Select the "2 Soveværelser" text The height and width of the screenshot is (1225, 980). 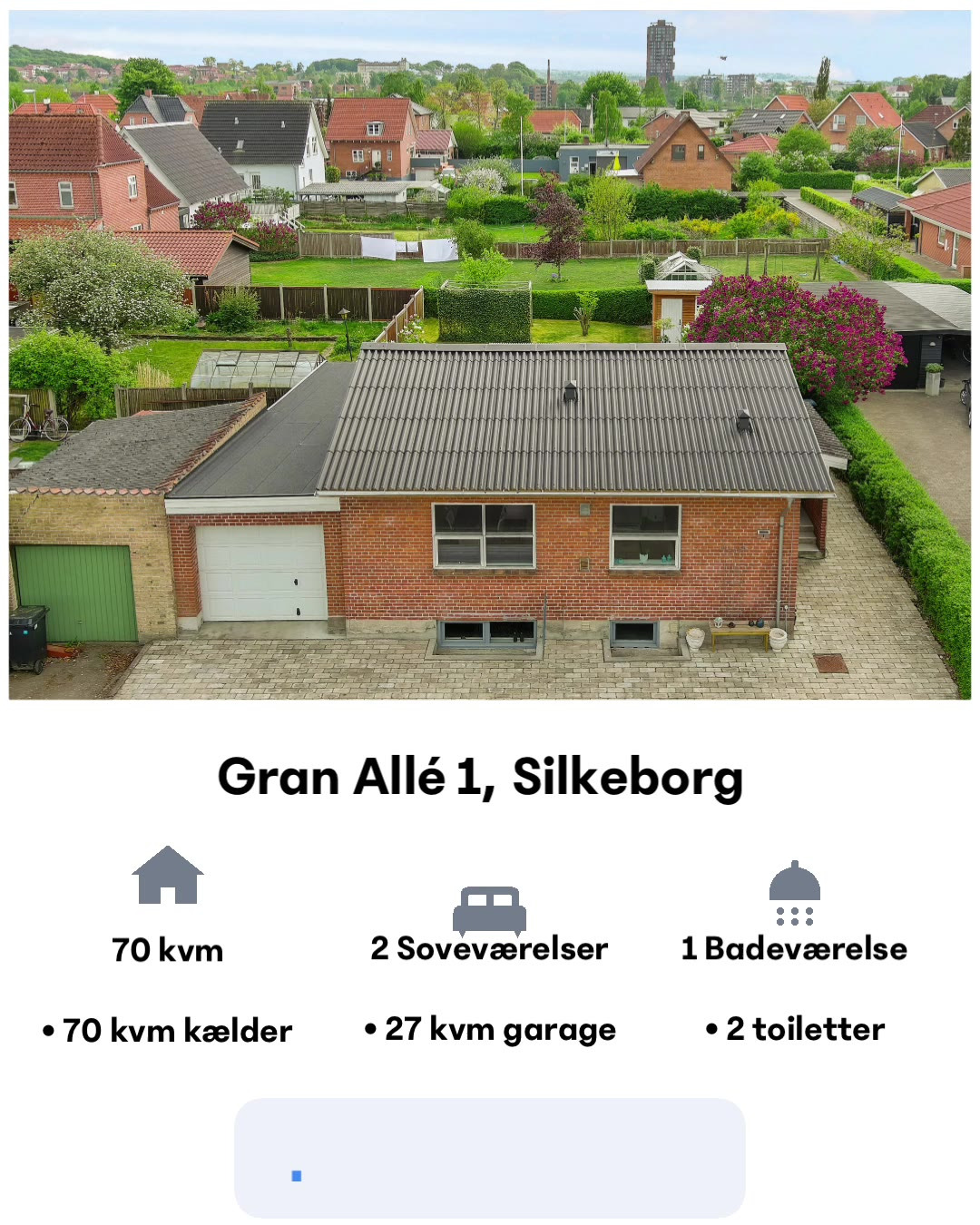point(489,949)
